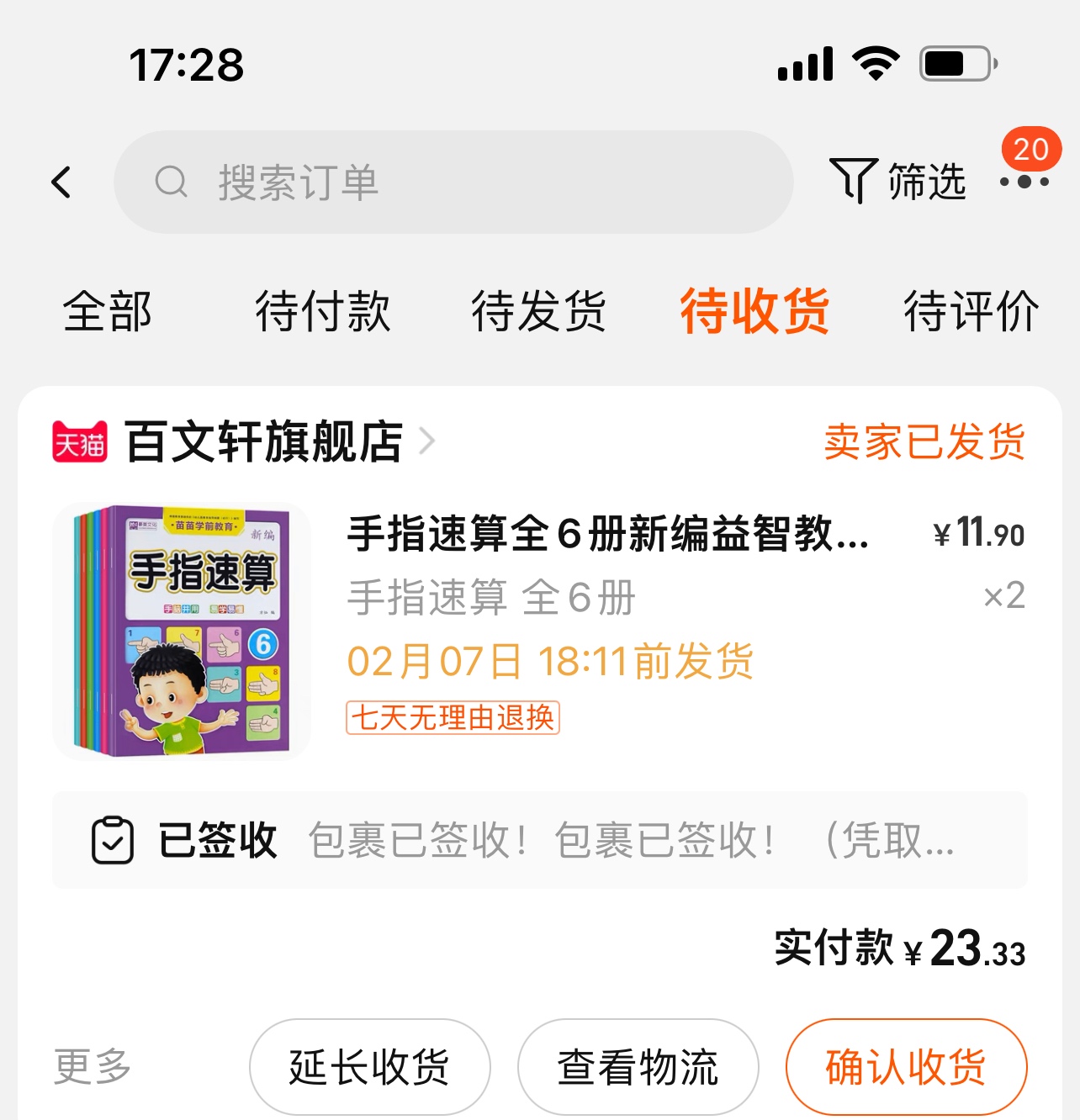Switch to the 全部 tab
Viewport: 1080px width, 1120px height.
108,311
